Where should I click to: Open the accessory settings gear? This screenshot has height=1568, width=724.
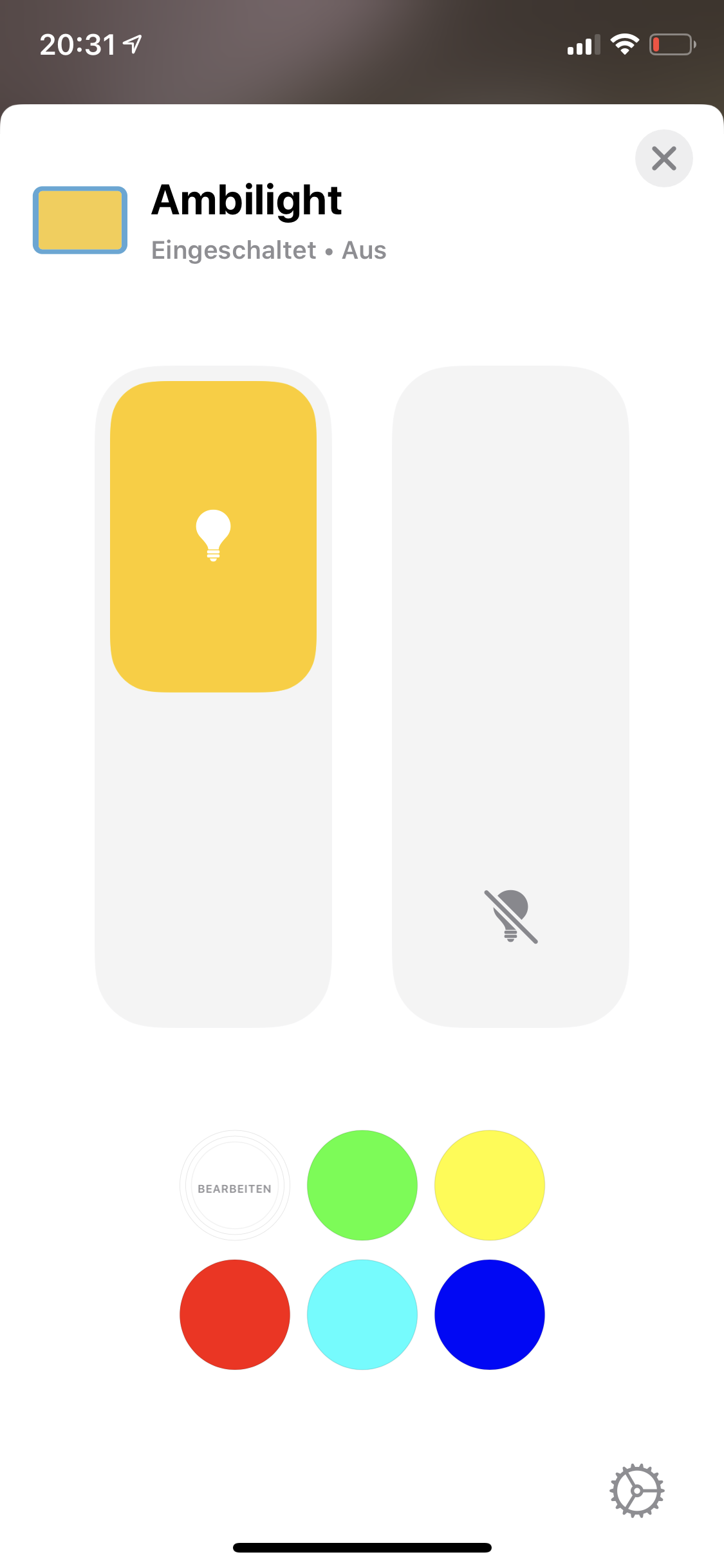tap(636, 1490)
